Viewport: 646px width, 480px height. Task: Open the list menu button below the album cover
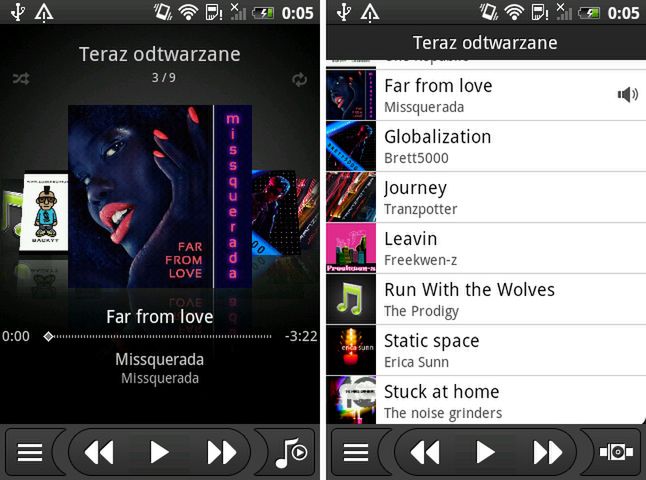point(30,452)
